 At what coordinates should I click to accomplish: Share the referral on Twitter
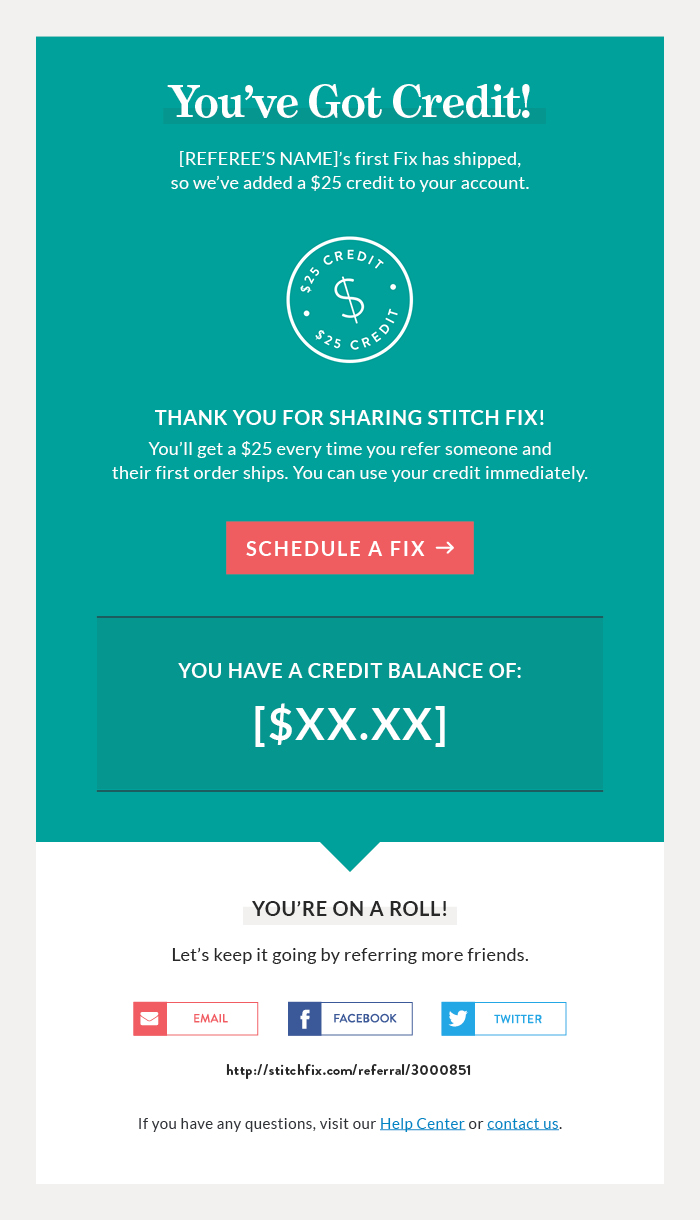click(x=504, y=1019)
